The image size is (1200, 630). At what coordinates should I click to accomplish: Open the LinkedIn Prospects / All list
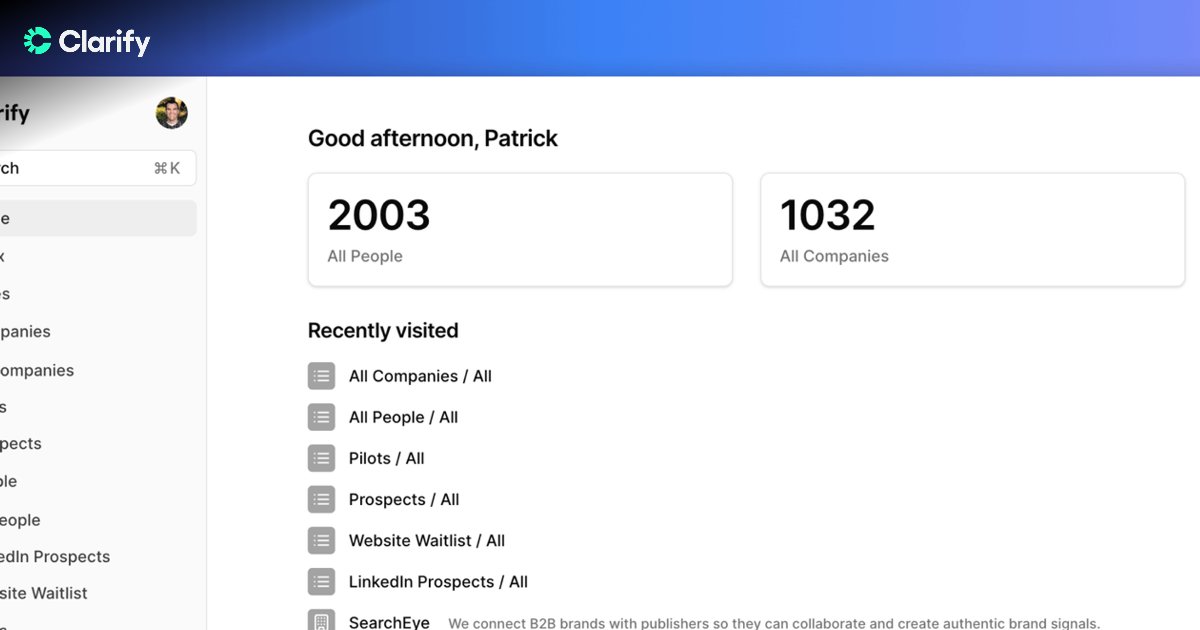point(437,581)
